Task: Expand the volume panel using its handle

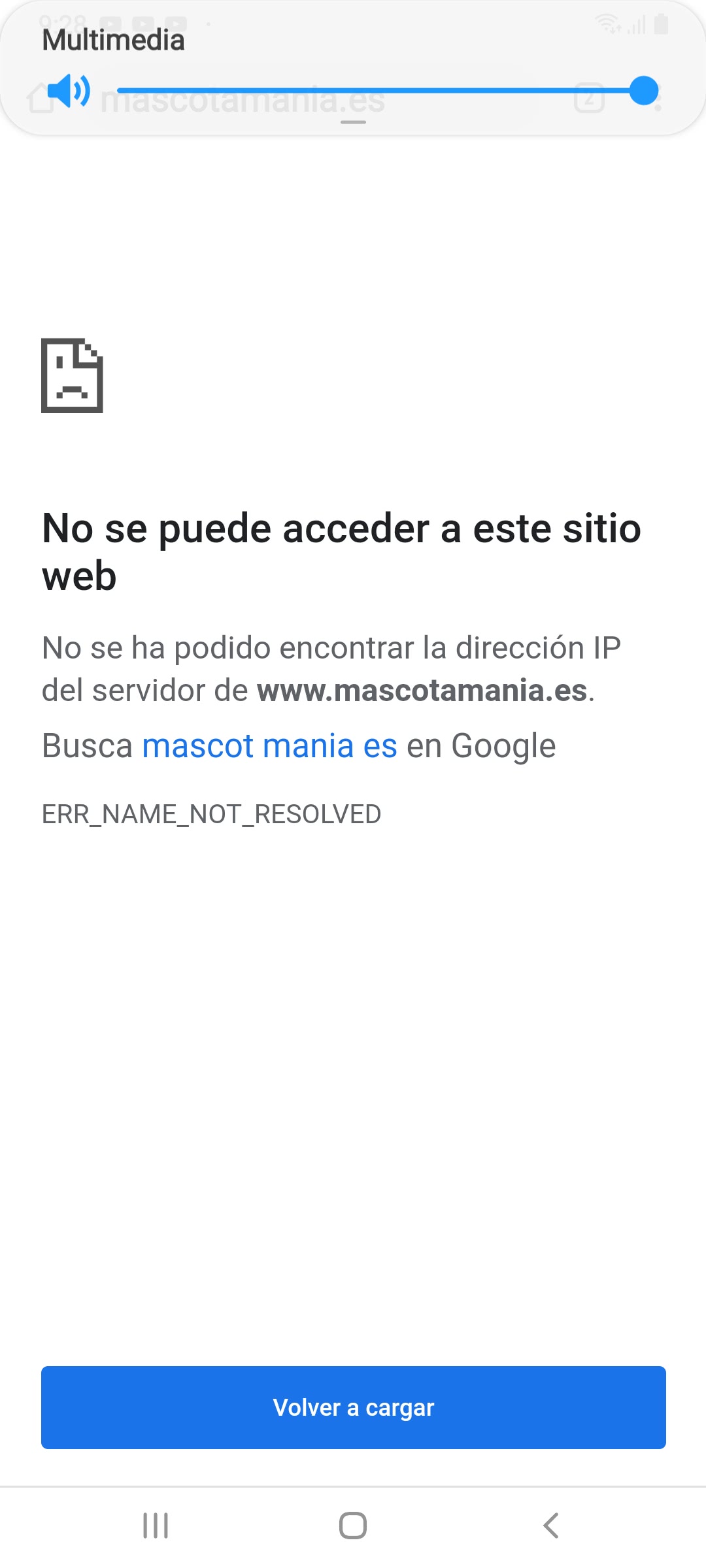Action: point(353,122)
